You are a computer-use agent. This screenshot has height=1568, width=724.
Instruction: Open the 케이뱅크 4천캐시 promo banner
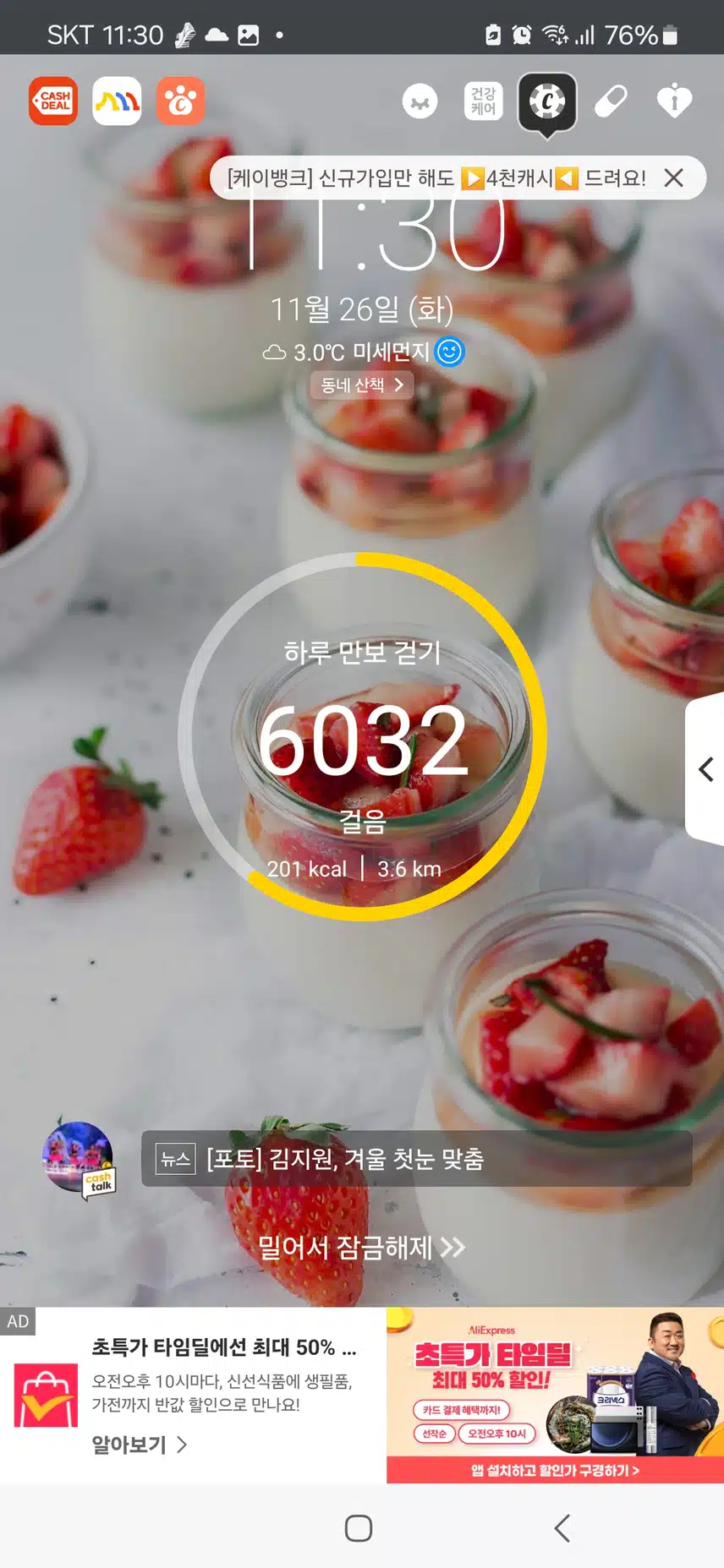pos(436,178)
